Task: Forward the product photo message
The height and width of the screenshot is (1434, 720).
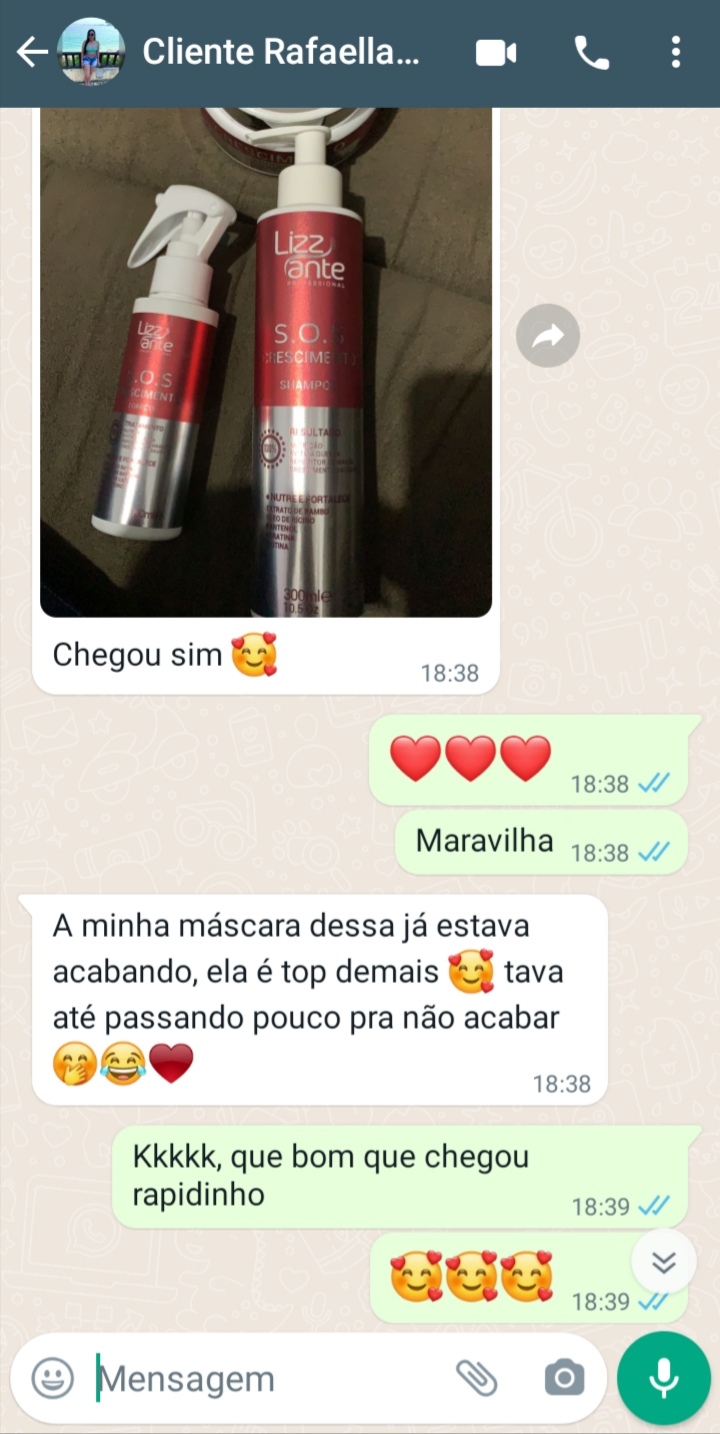Action: click(548, 336)
